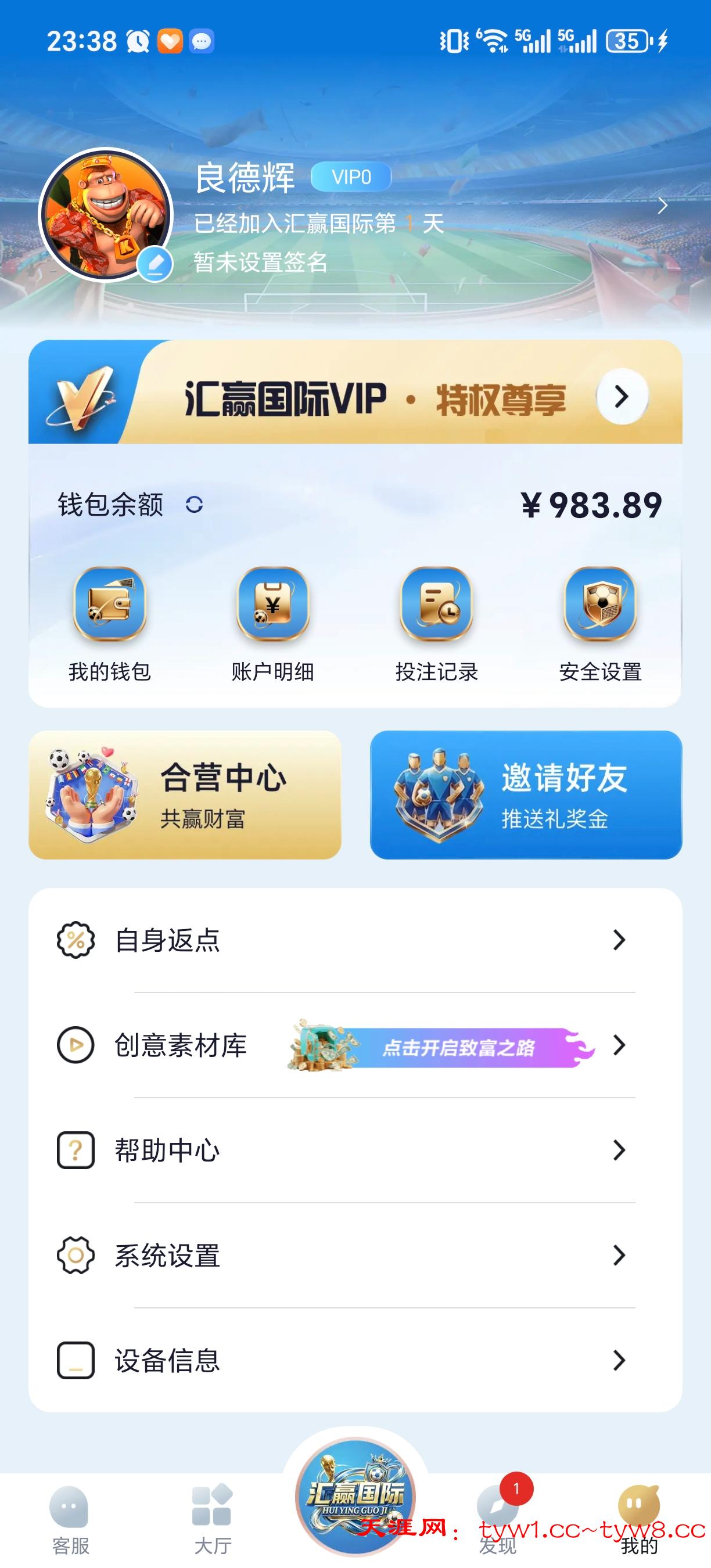Open the 合营中心 card
The height and width of the screenshot is (1568, 711).
coord(185,795)
